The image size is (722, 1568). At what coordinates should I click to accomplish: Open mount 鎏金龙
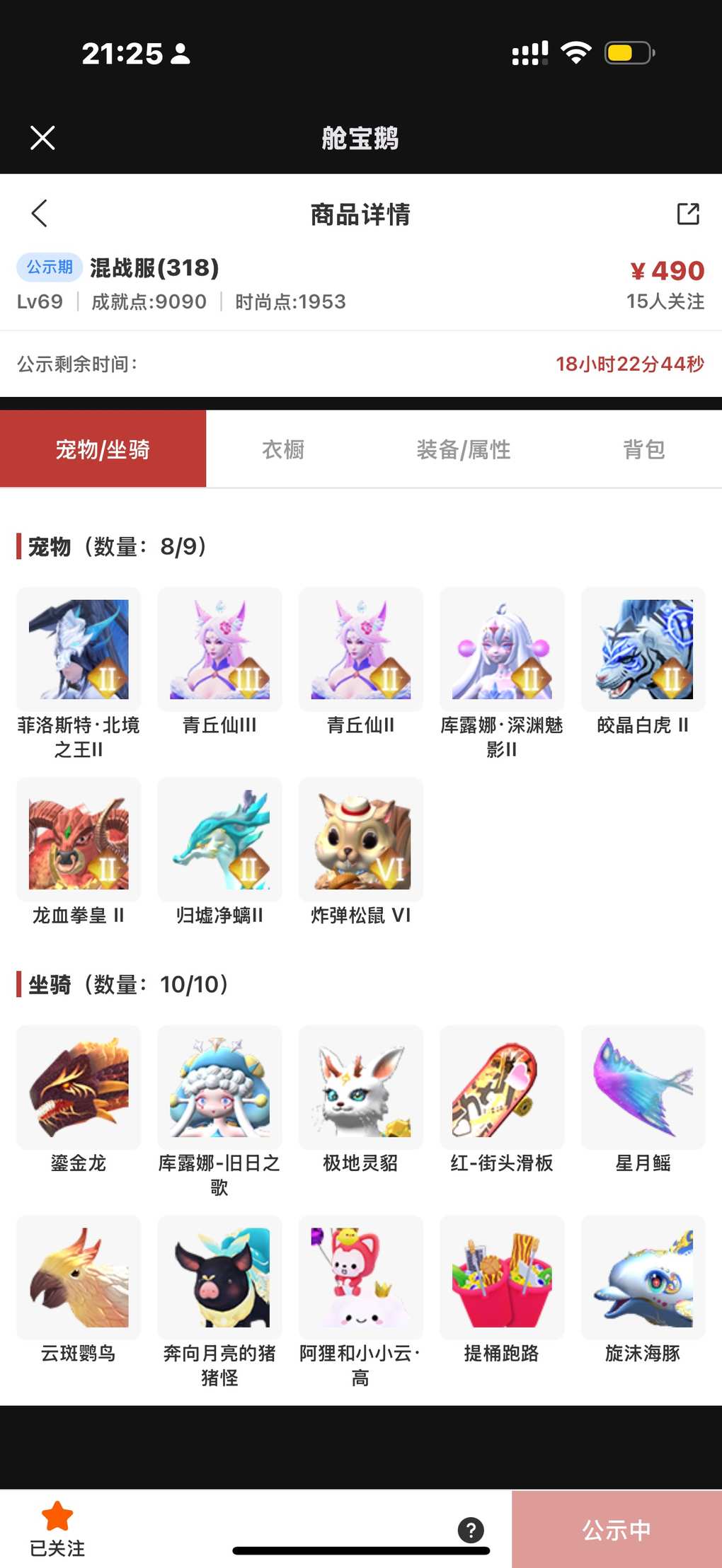[79, 1088]
